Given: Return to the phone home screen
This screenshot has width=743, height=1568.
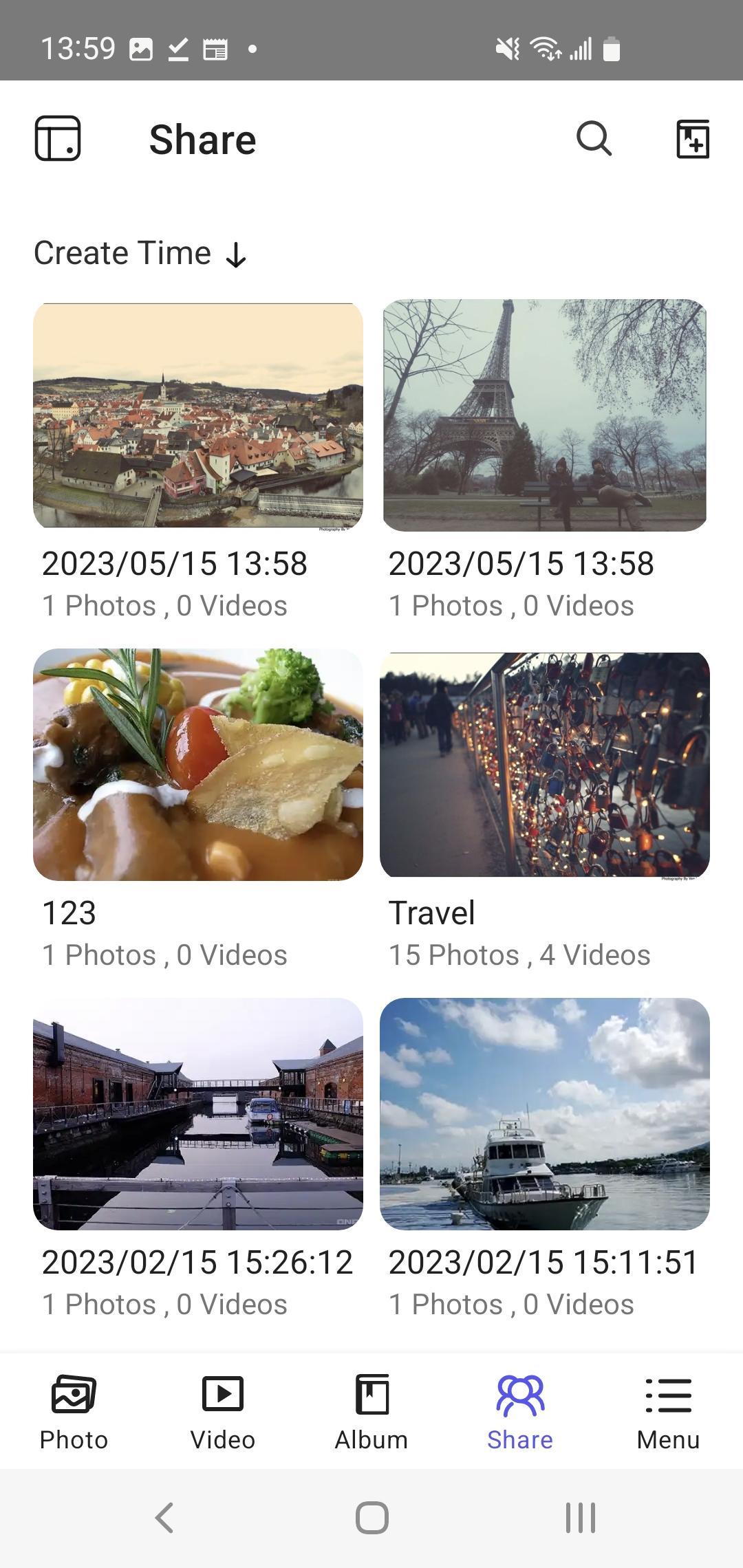Looking at the screenshot, I should (371, 1518).
